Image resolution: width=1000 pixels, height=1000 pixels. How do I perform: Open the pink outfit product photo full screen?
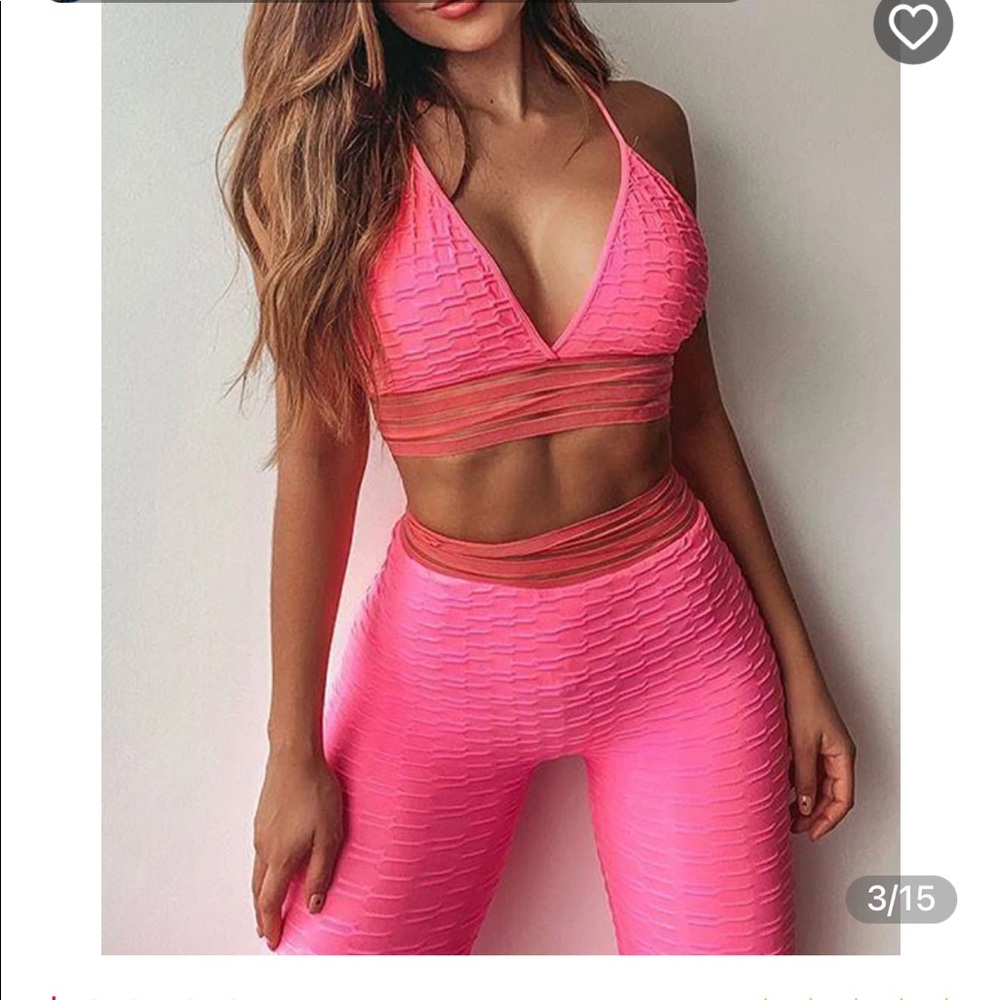point(500,480)
